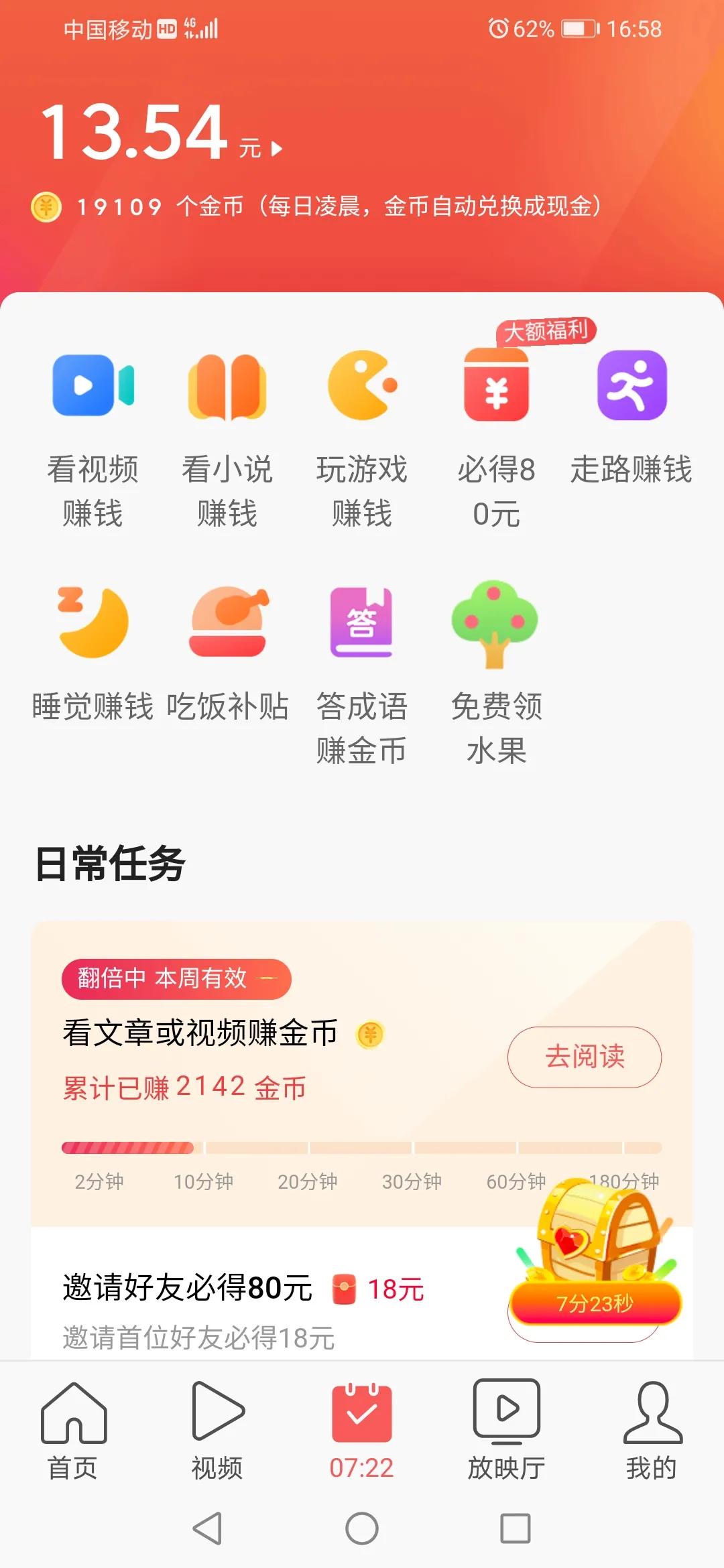
Task: Tap the 答成语赚金币 book icon
Action: pyautogui.click(x=362, y=623)
